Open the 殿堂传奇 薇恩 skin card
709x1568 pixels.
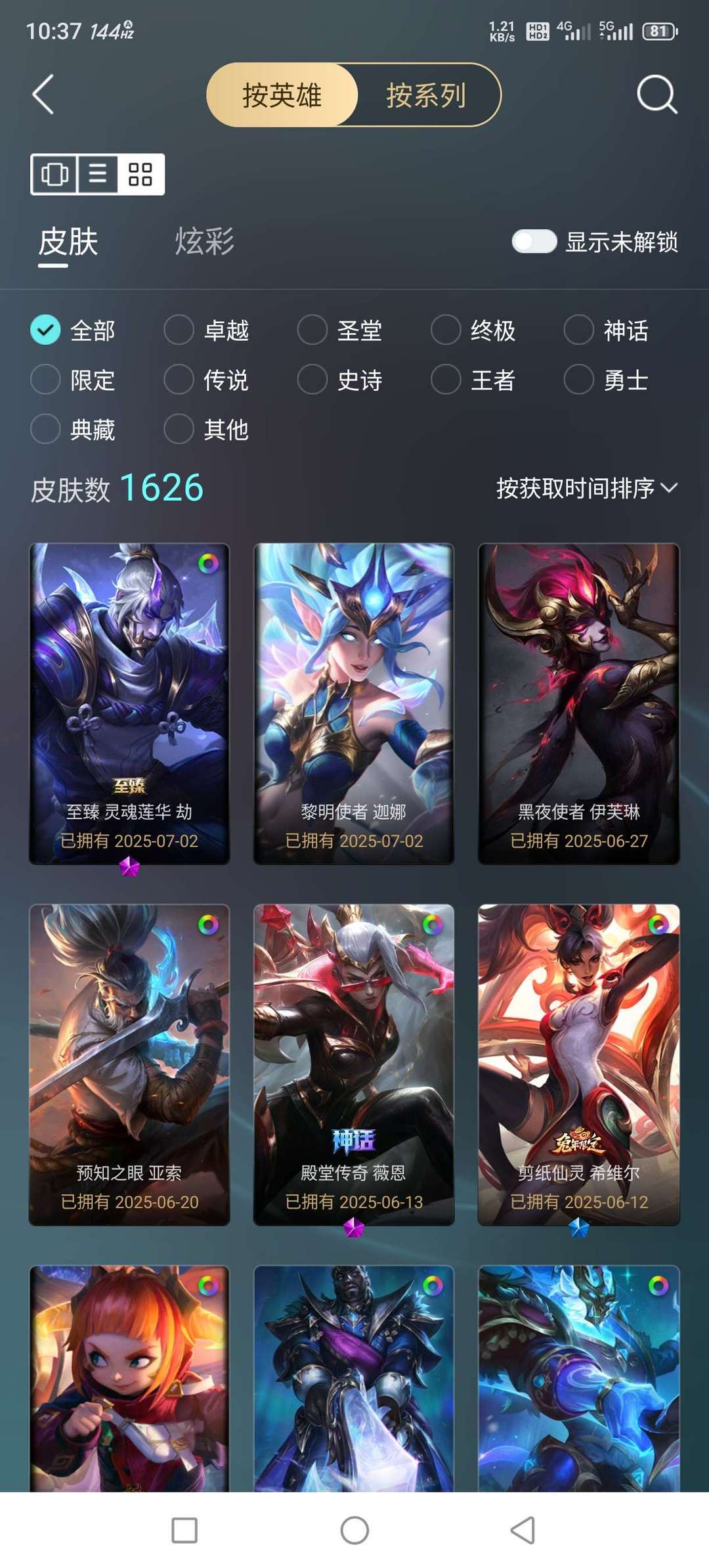[x=354, y=1065]
